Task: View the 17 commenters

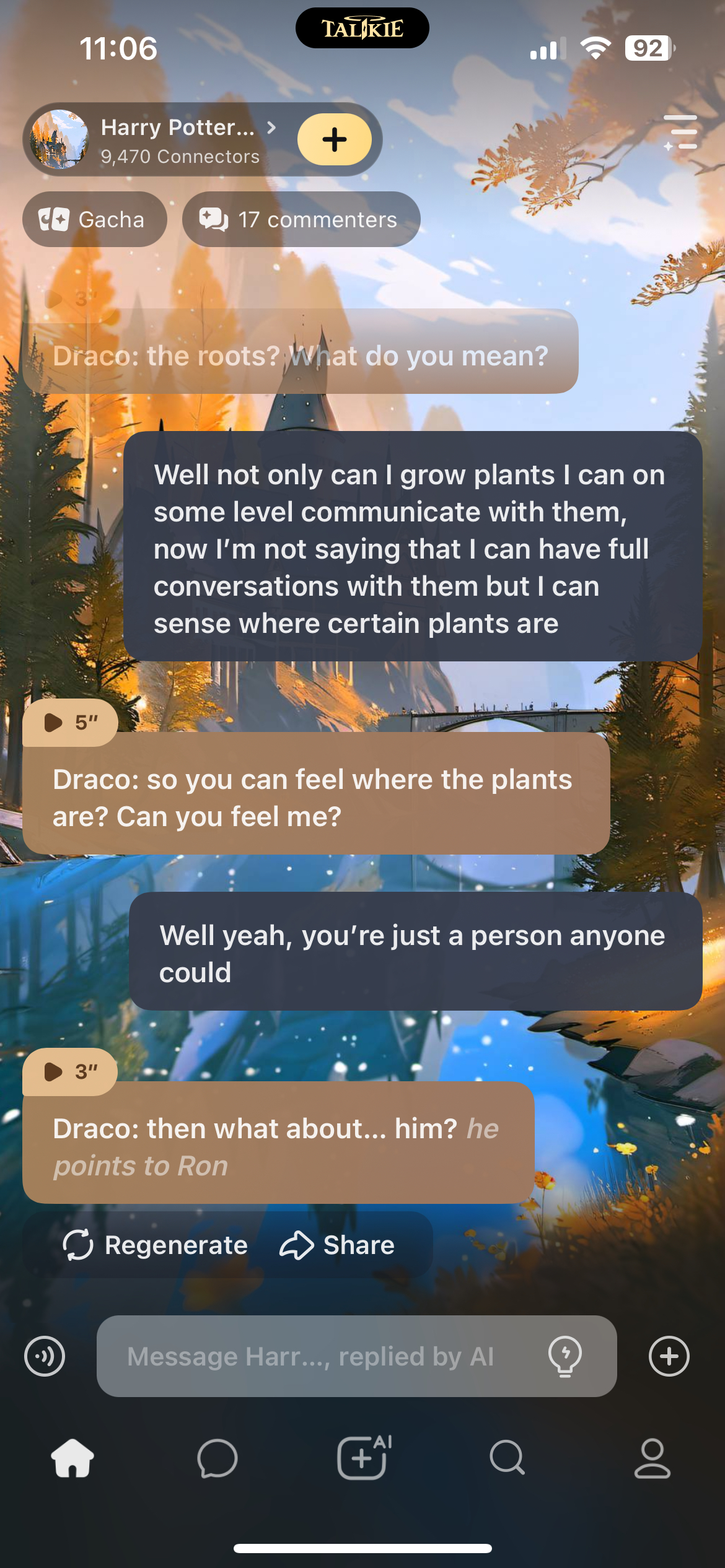Action: (301, 219)
